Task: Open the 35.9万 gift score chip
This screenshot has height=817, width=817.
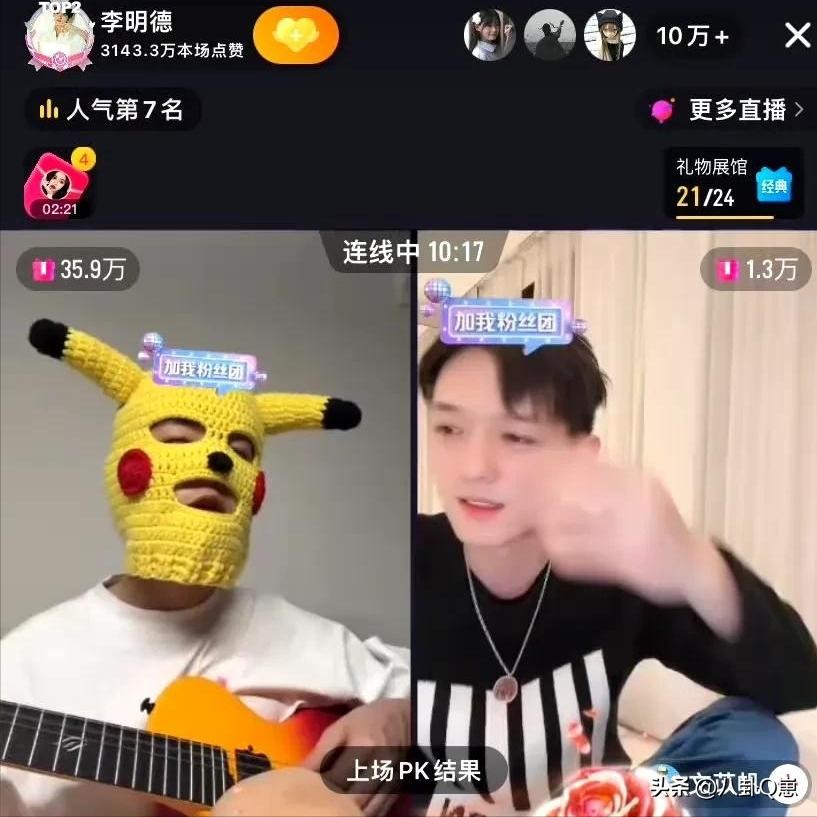Action: [77, 269]
